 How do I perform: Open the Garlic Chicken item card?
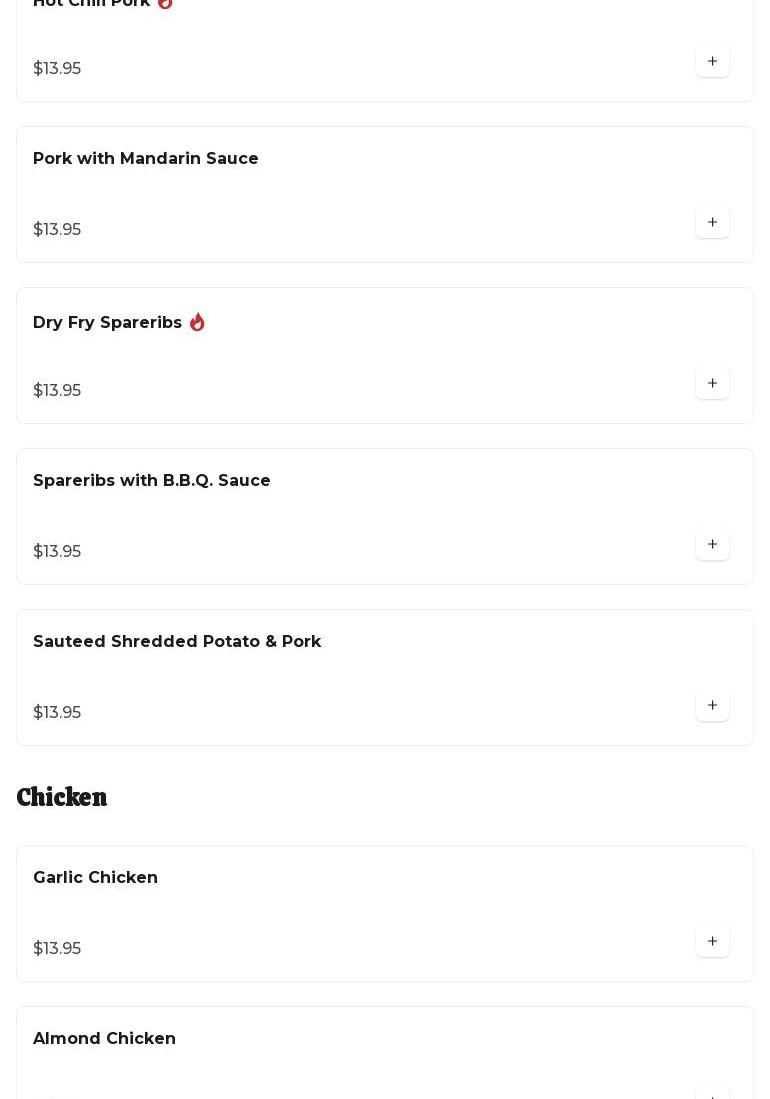[x=96, y=878]
